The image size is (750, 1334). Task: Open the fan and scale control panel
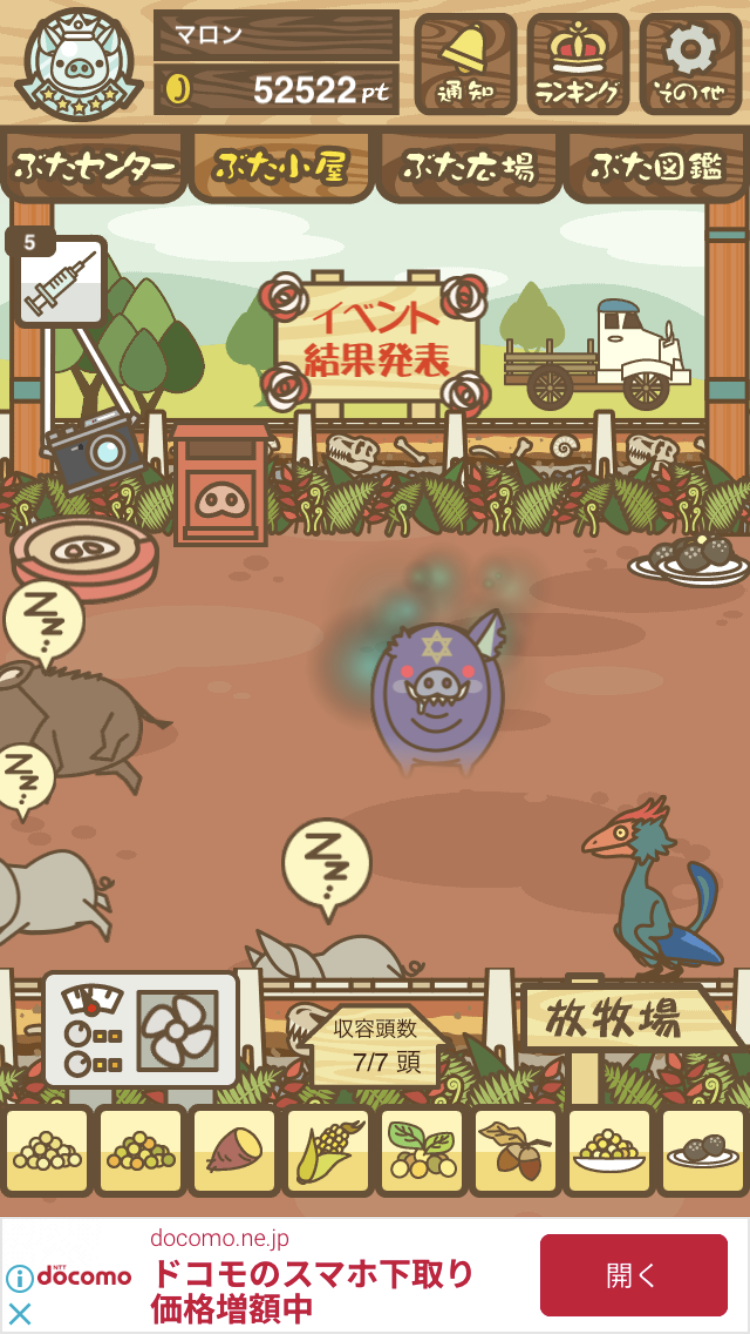click(140, 1029)
